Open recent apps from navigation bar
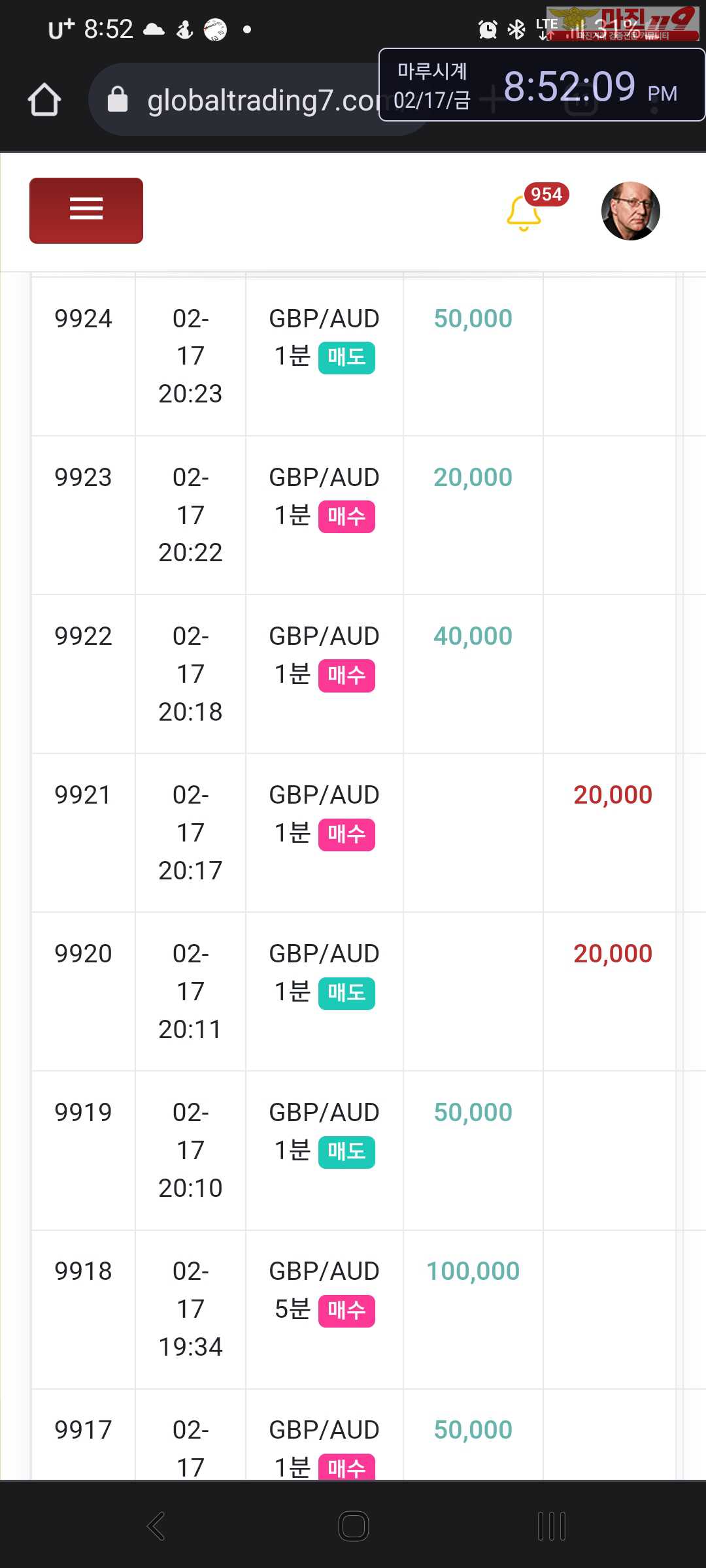Viewport: 706px width, 1568px height. point(552,1526)
